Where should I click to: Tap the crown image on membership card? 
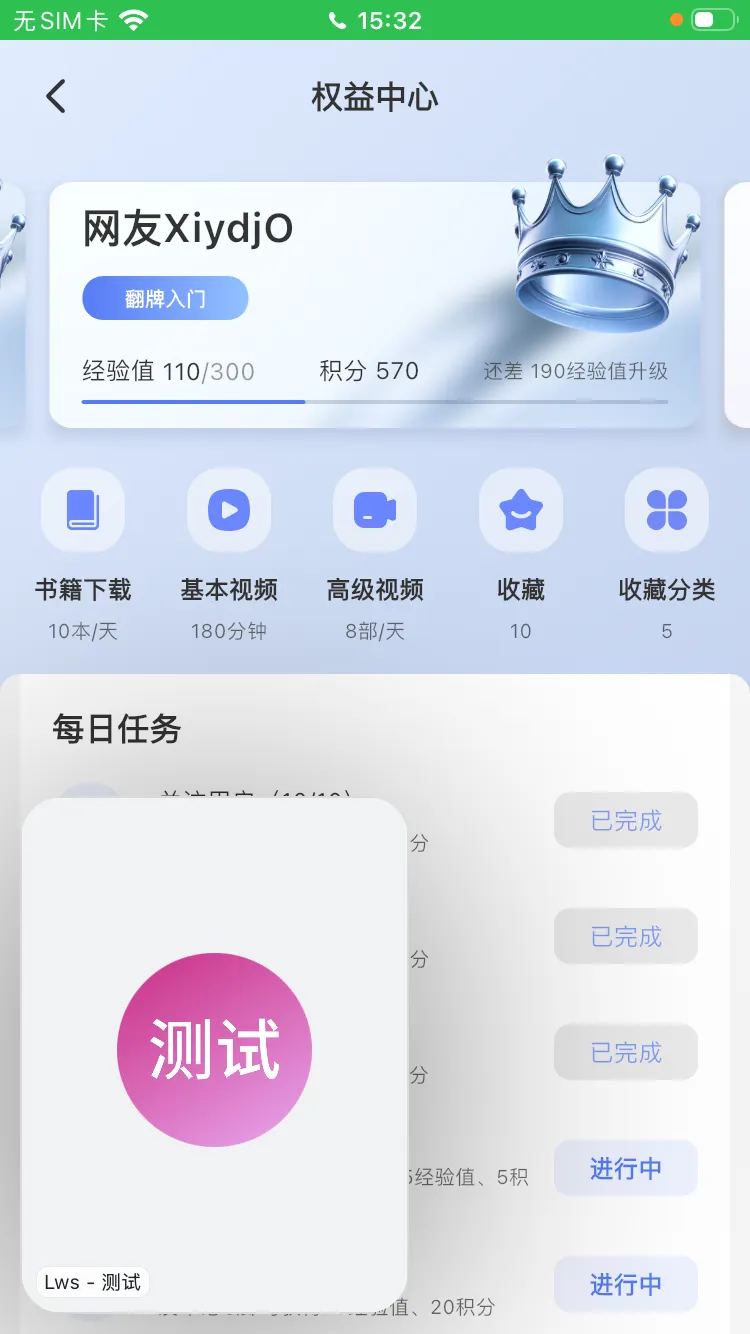pyautogui.click(x=590, y=240)
